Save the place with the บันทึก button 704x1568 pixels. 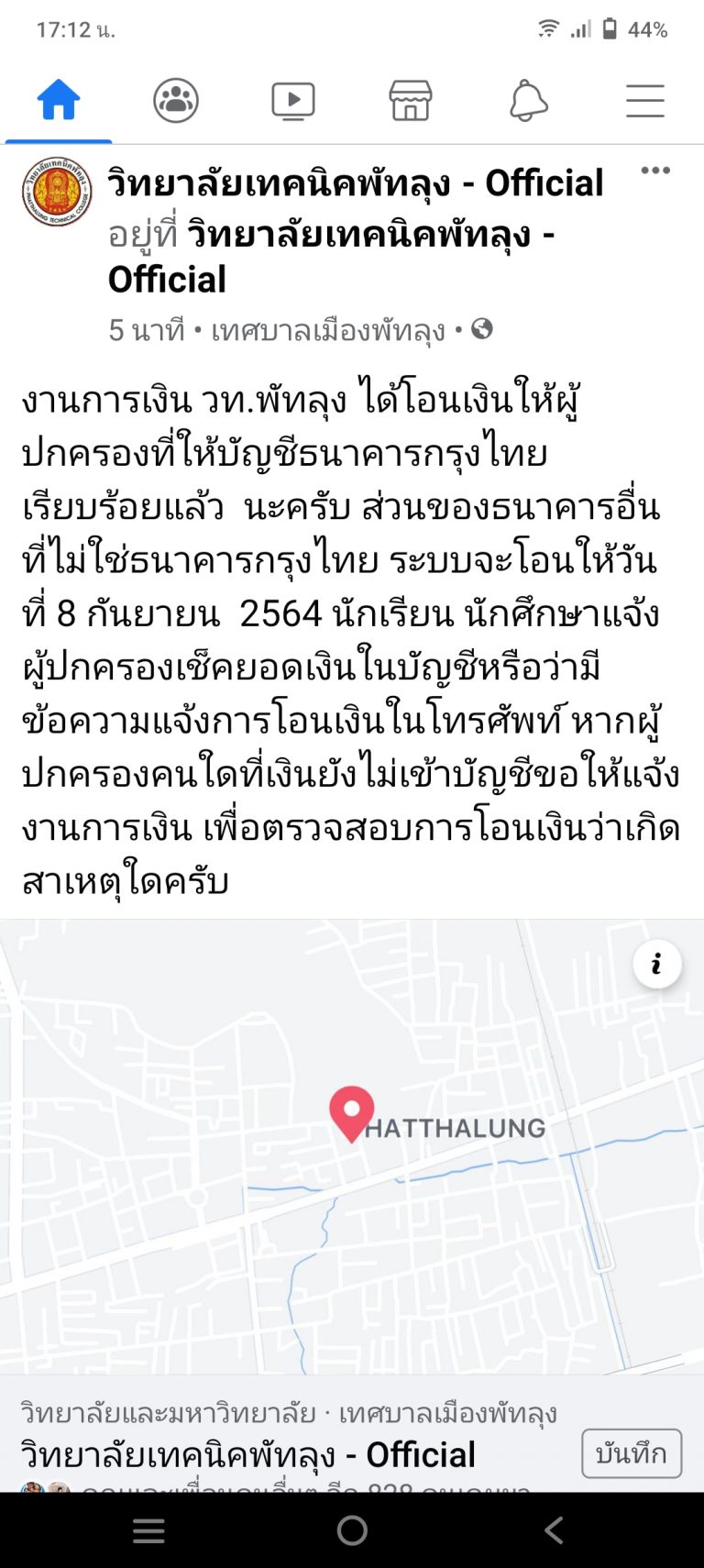click(x=632, y=1453)
